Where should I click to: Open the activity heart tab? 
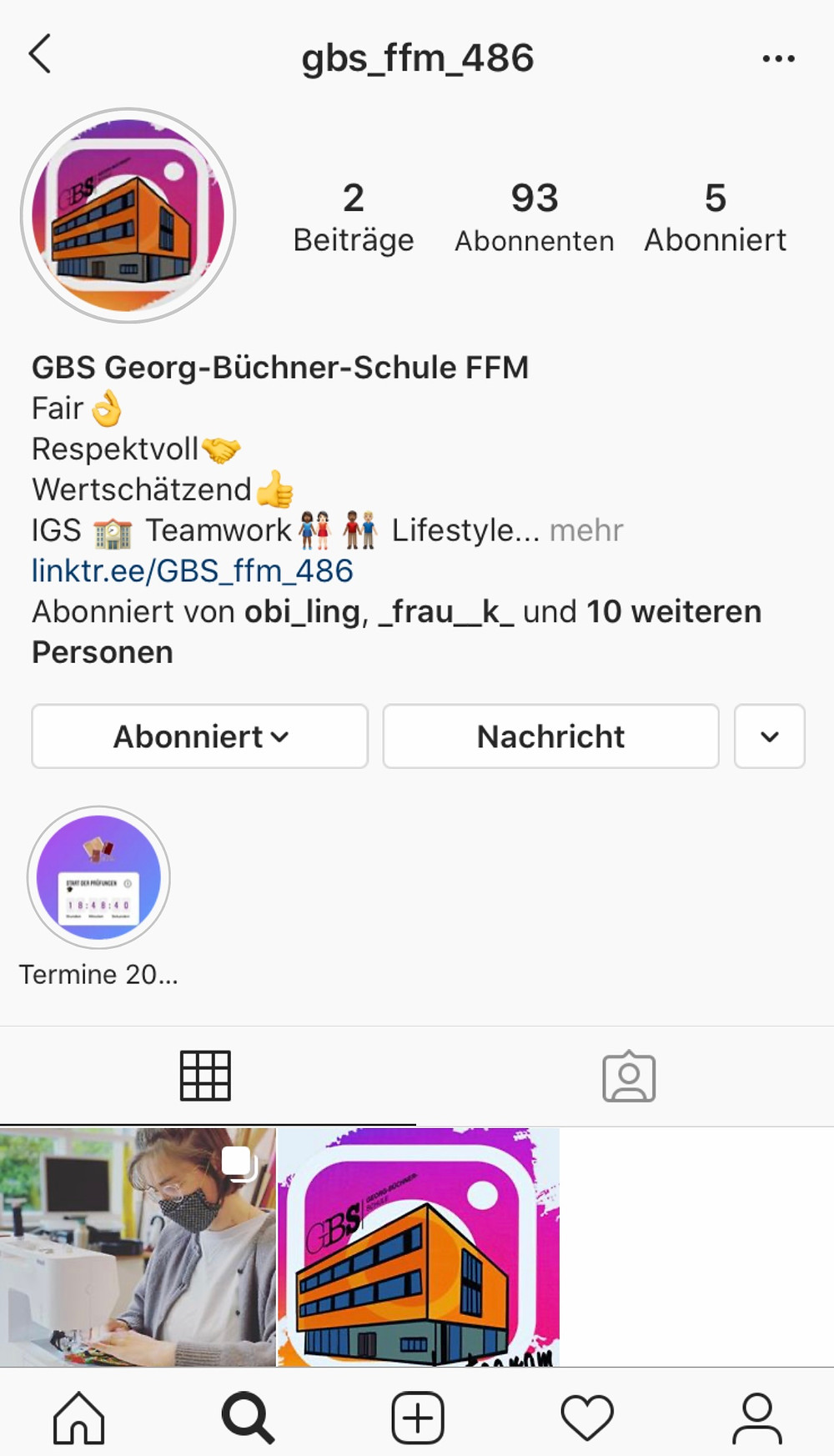point(587,1418)
